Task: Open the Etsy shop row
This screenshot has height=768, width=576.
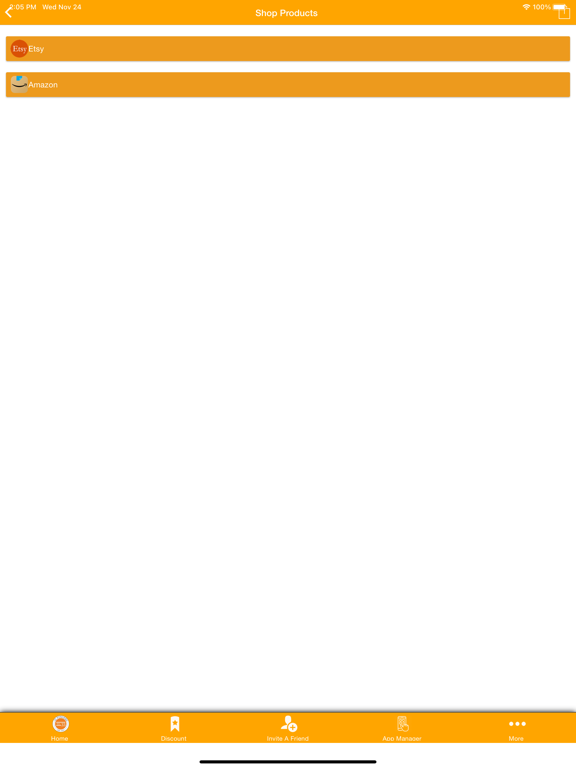Action: tap(288, 48)
